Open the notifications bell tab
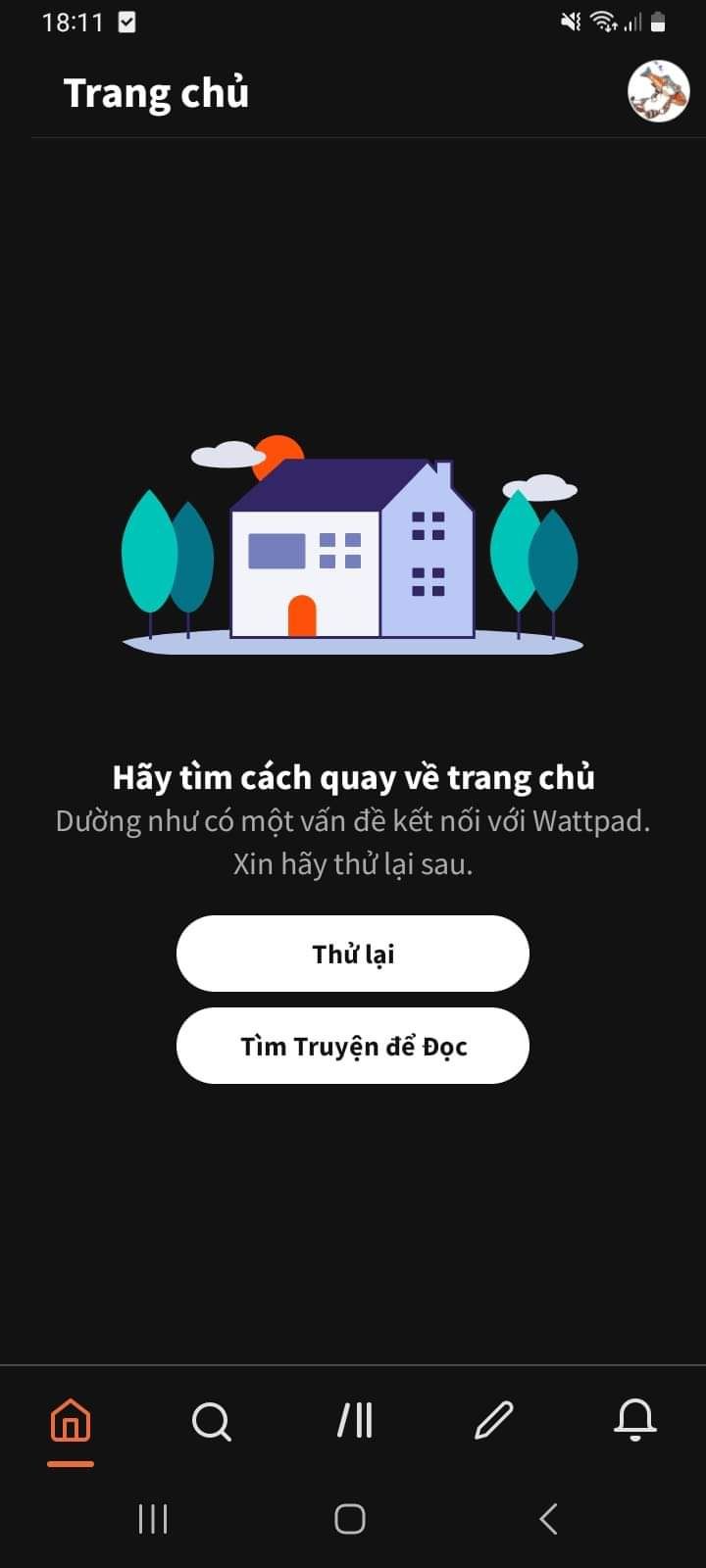Image resolution: width=706 pixels, height=1568 pixels. click(635, 1420)
